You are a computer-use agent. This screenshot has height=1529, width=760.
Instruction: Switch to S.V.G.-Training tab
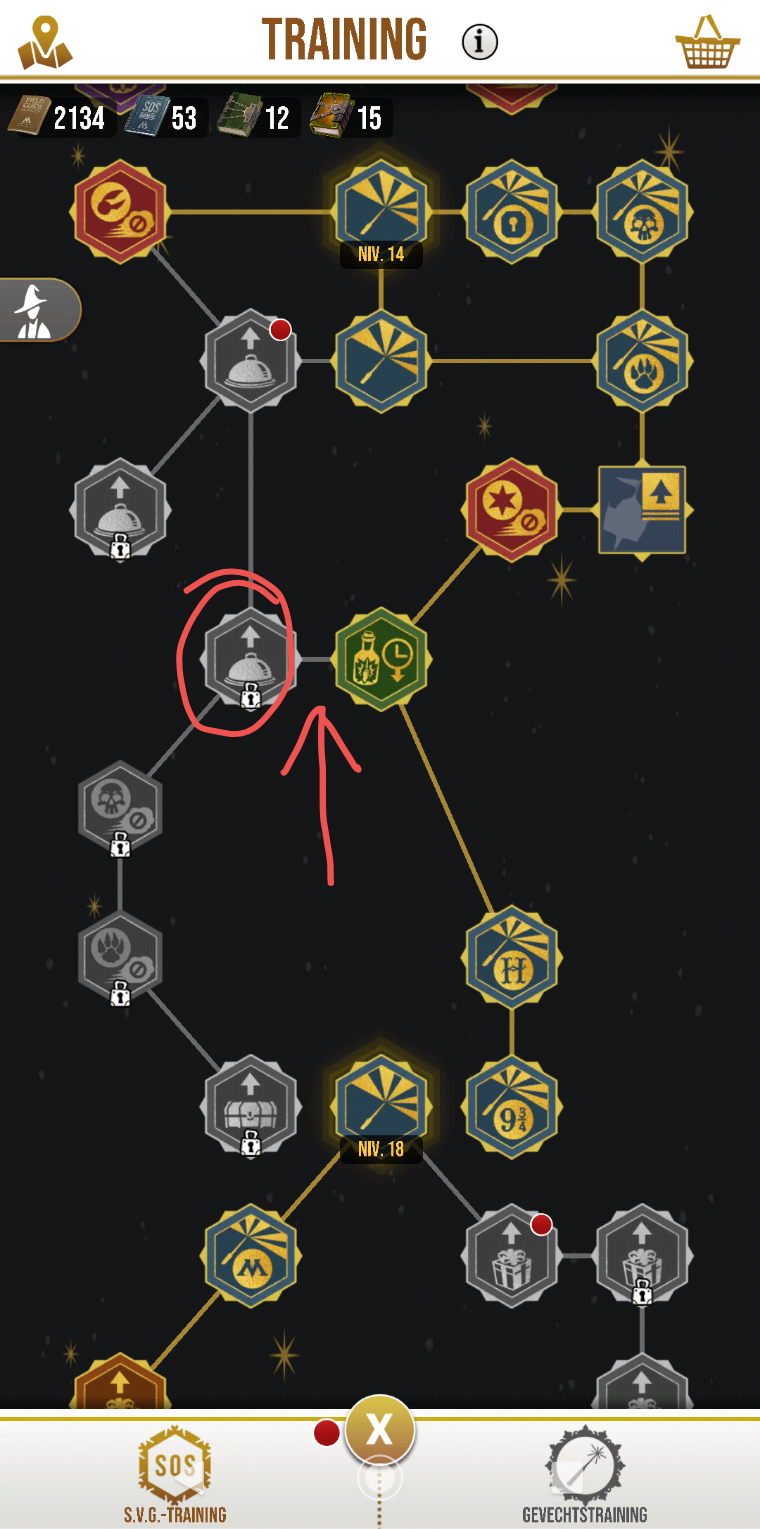click(175, 1475)
